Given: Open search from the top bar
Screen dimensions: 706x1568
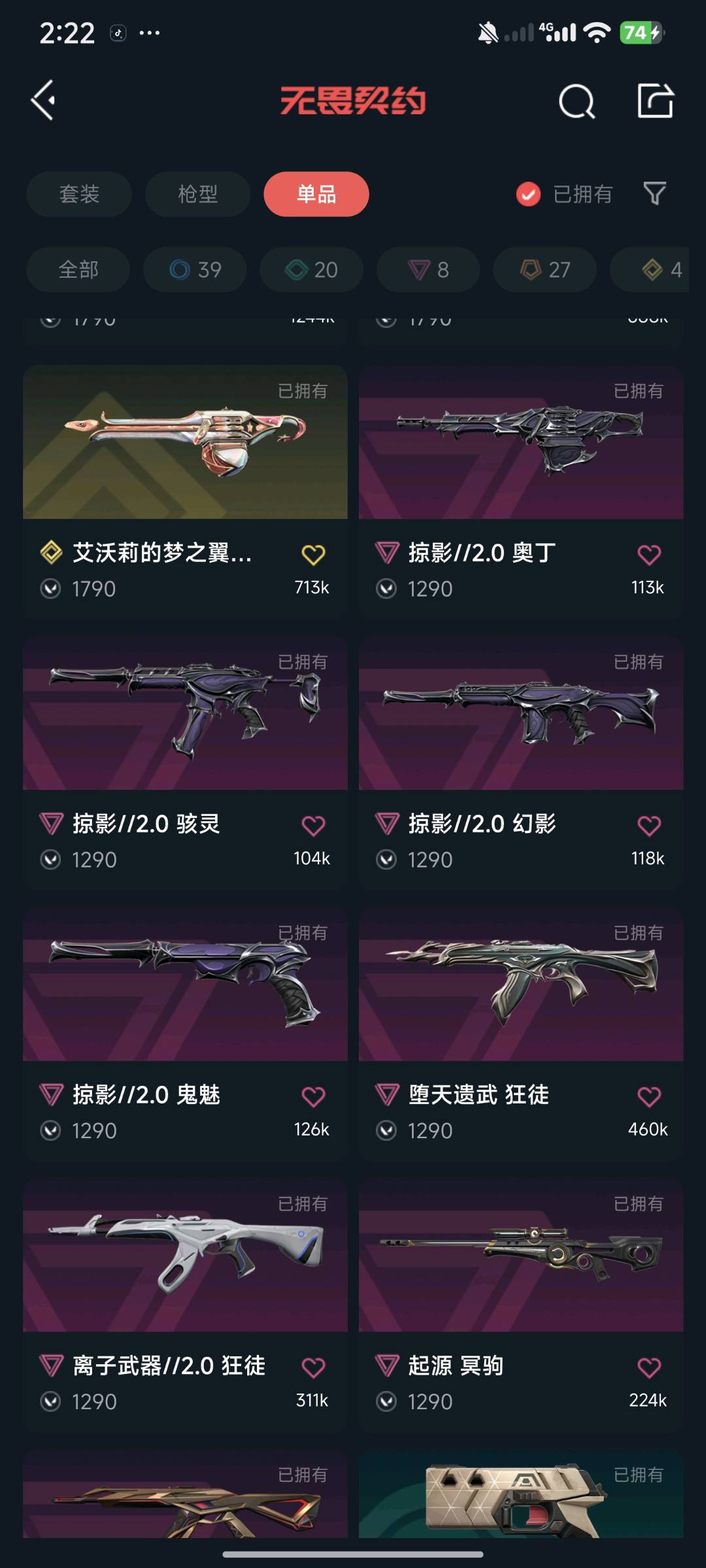Looking at the screenshot, I should coord(577,101).
